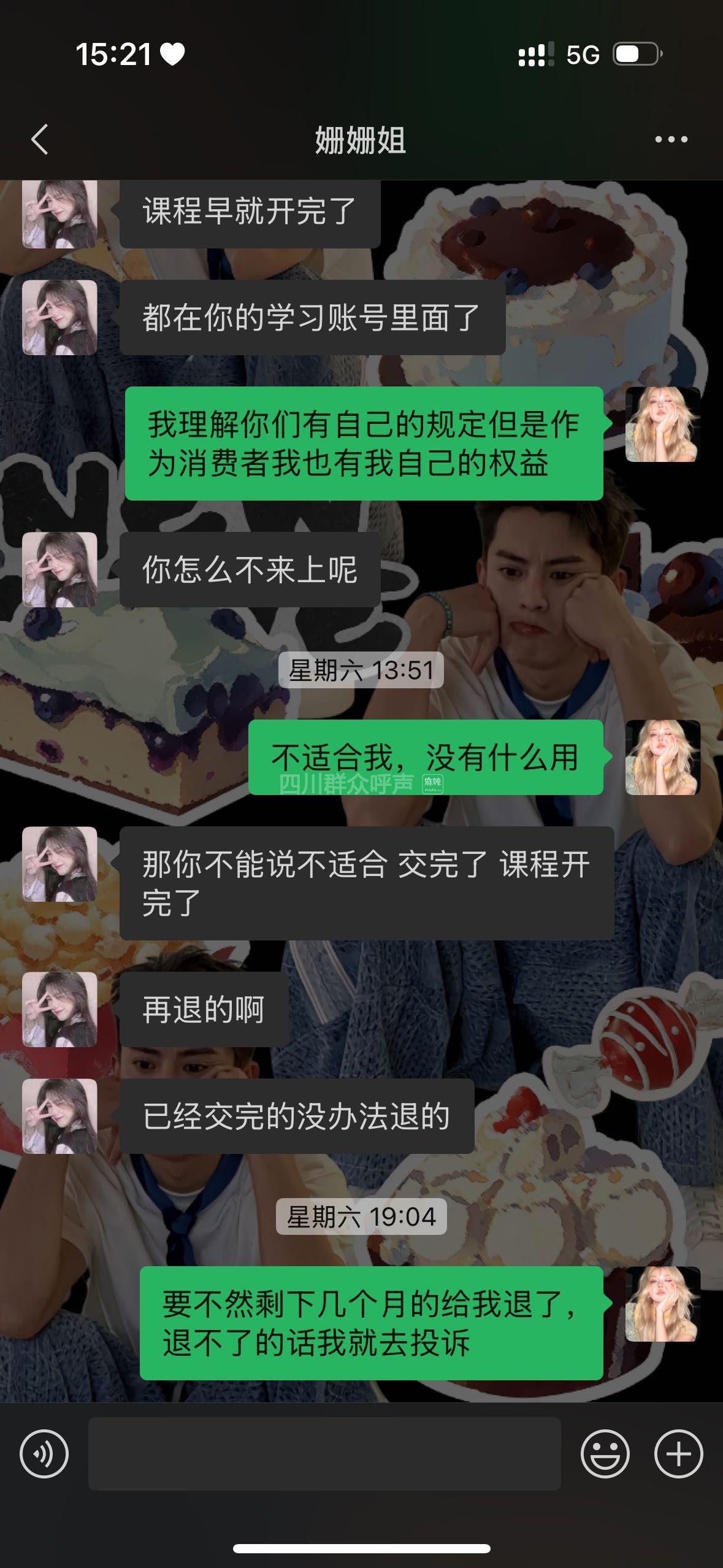The width and height of the screenshot is (723, 1568).
Task: Open my avatar beside 不适合我，没有什么用
Action: (662, 757)
